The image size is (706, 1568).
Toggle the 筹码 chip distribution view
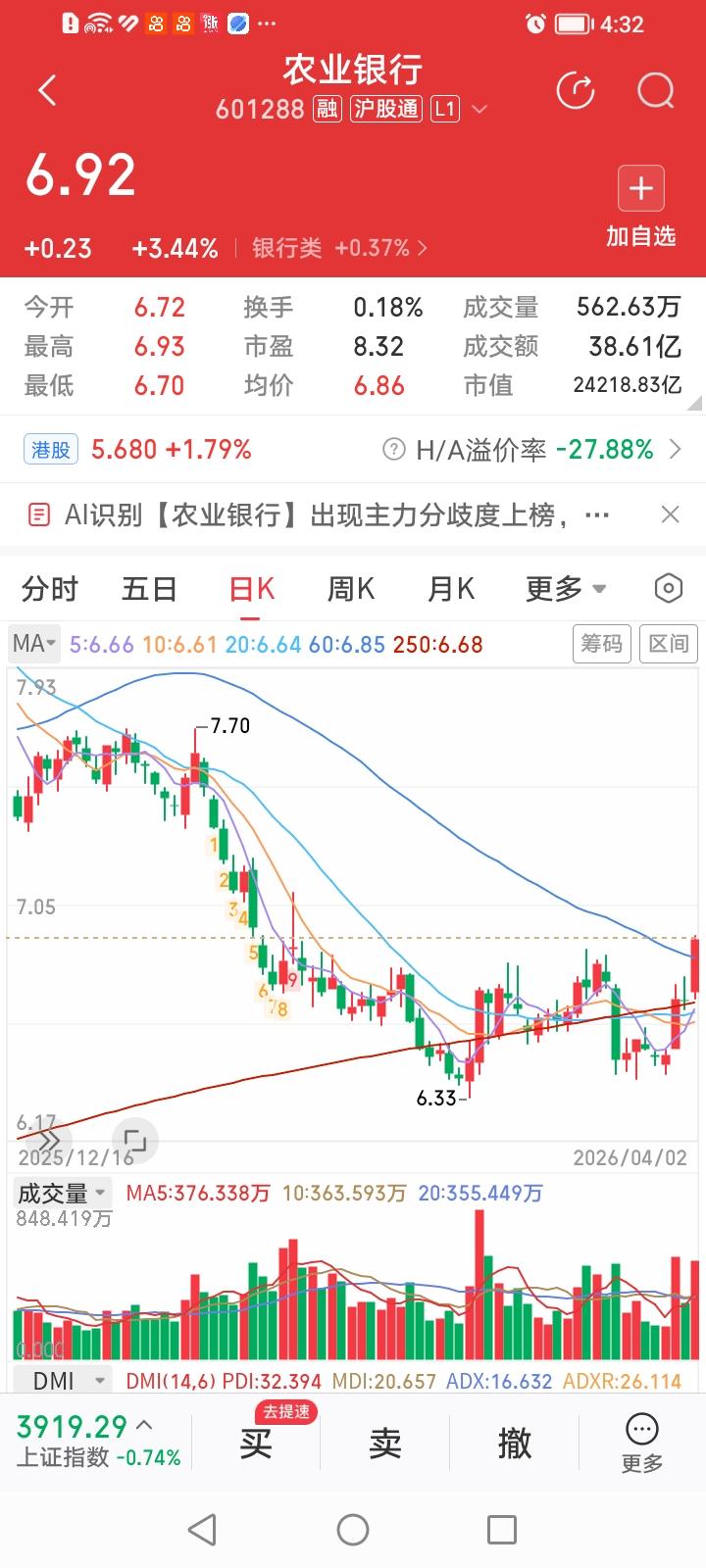pos(601,644)
